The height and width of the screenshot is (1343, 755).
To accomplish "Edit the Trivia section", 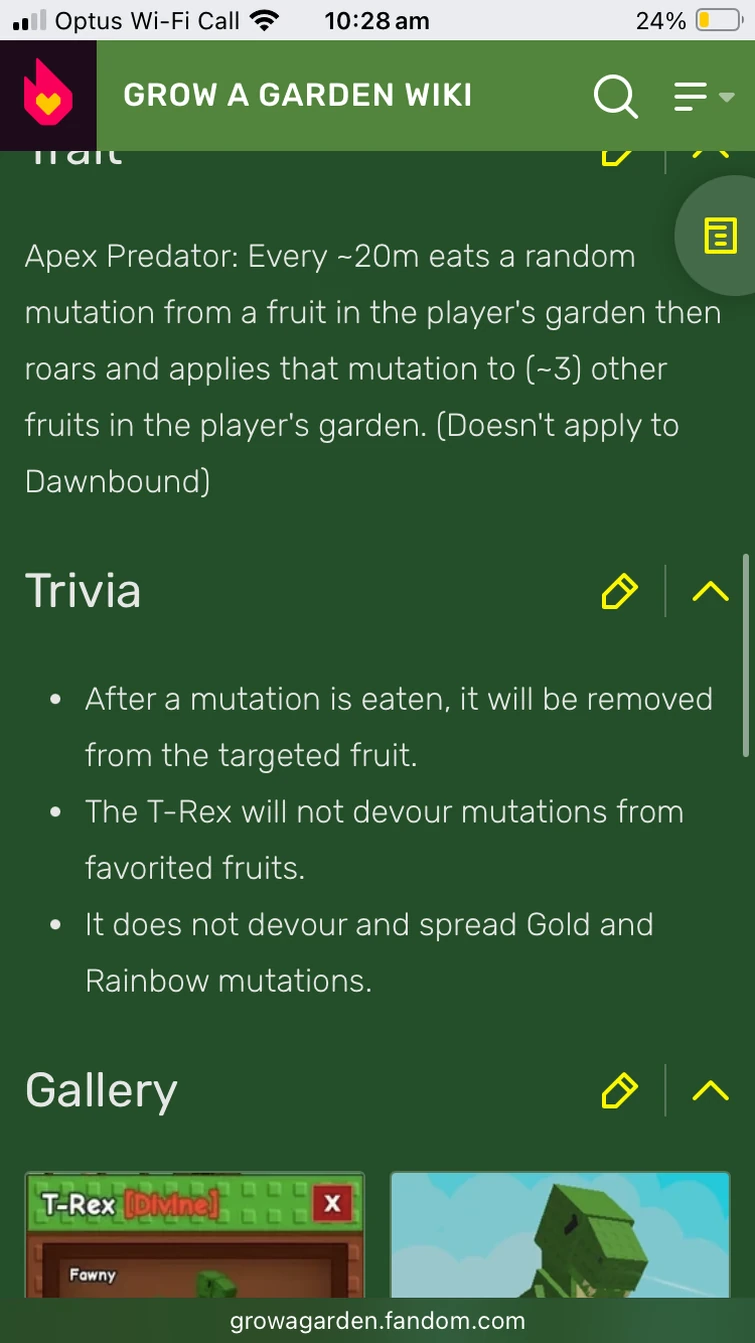I will [619, 591].
